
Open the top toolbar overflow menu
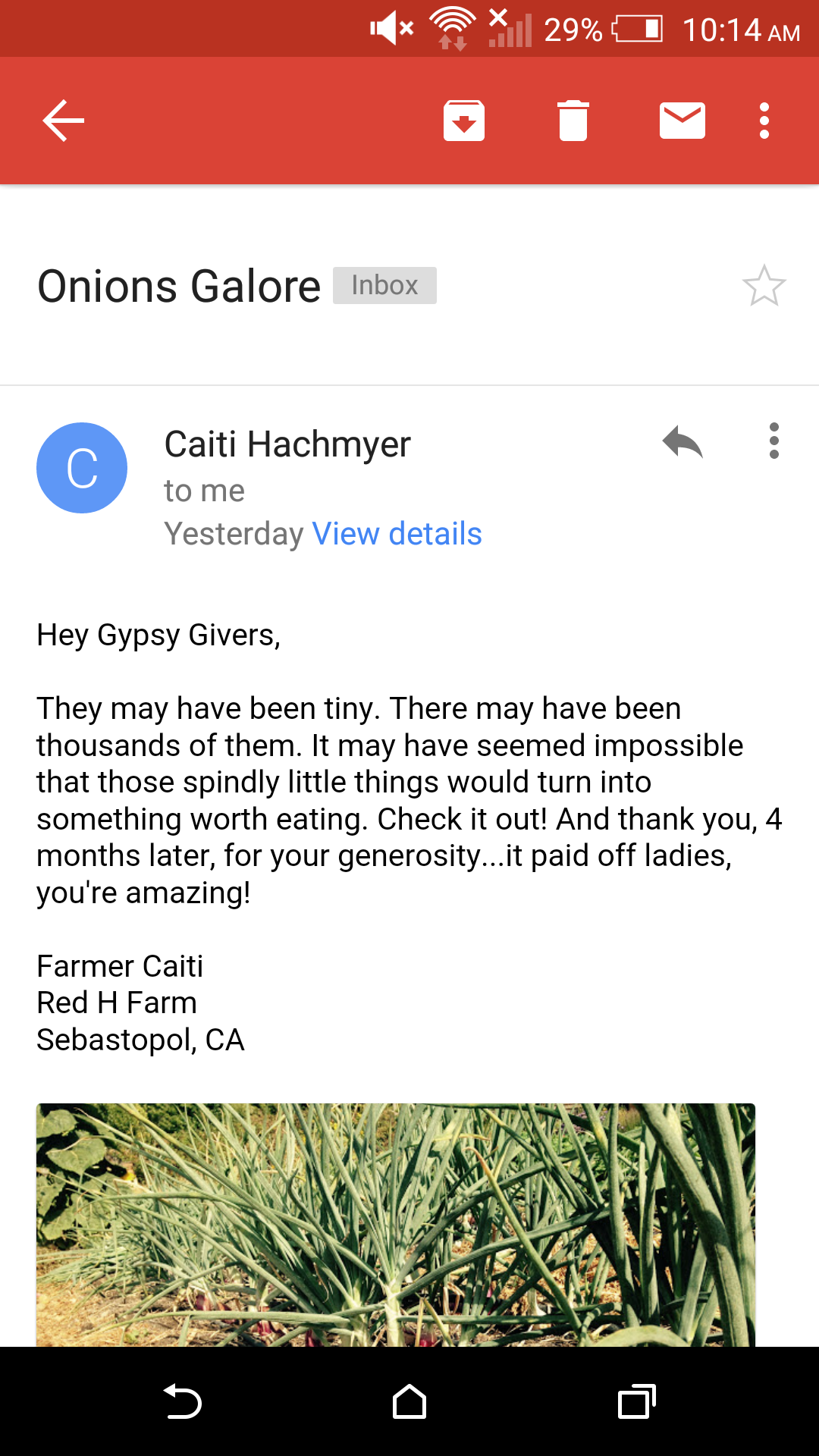coord(764,121)
